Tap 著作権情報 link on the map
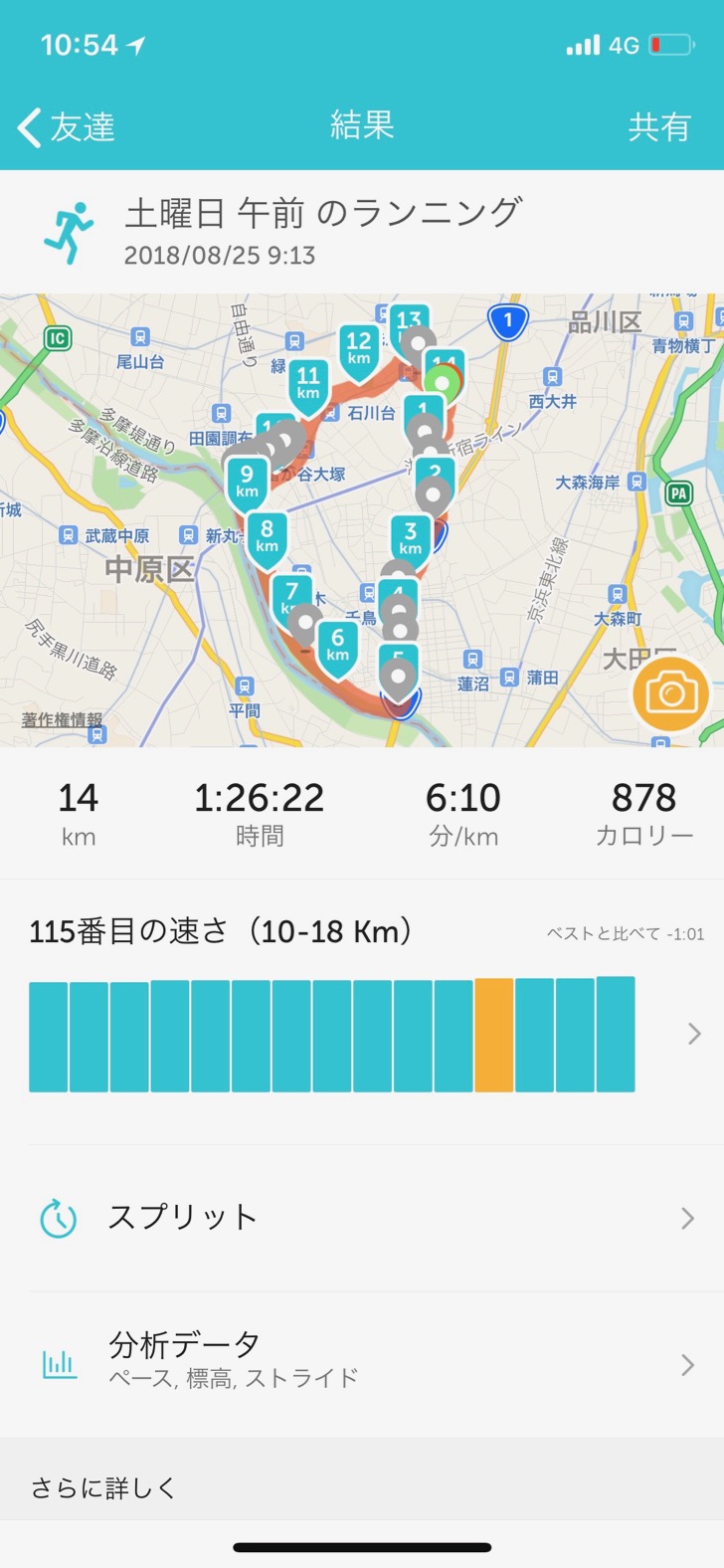This screenshot has height=1568, width=724. tap(62, 719)
